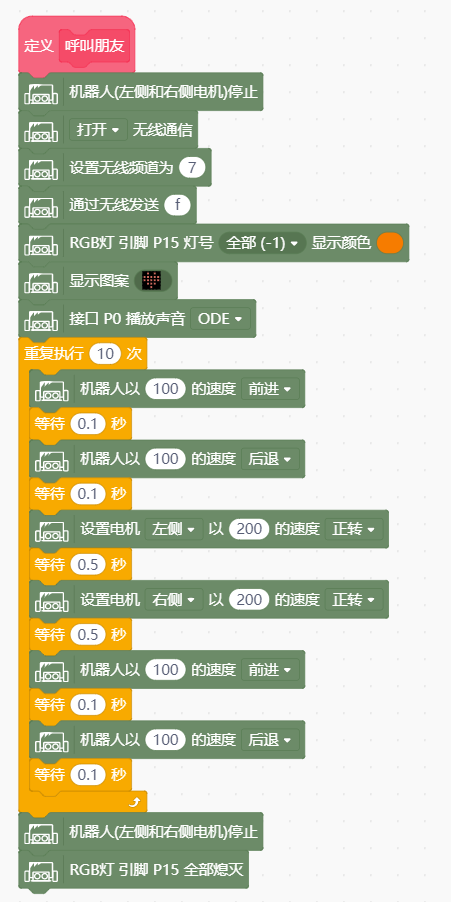Open the ODE sound dropdown
The image size is (451, 902).
point(220,318)
